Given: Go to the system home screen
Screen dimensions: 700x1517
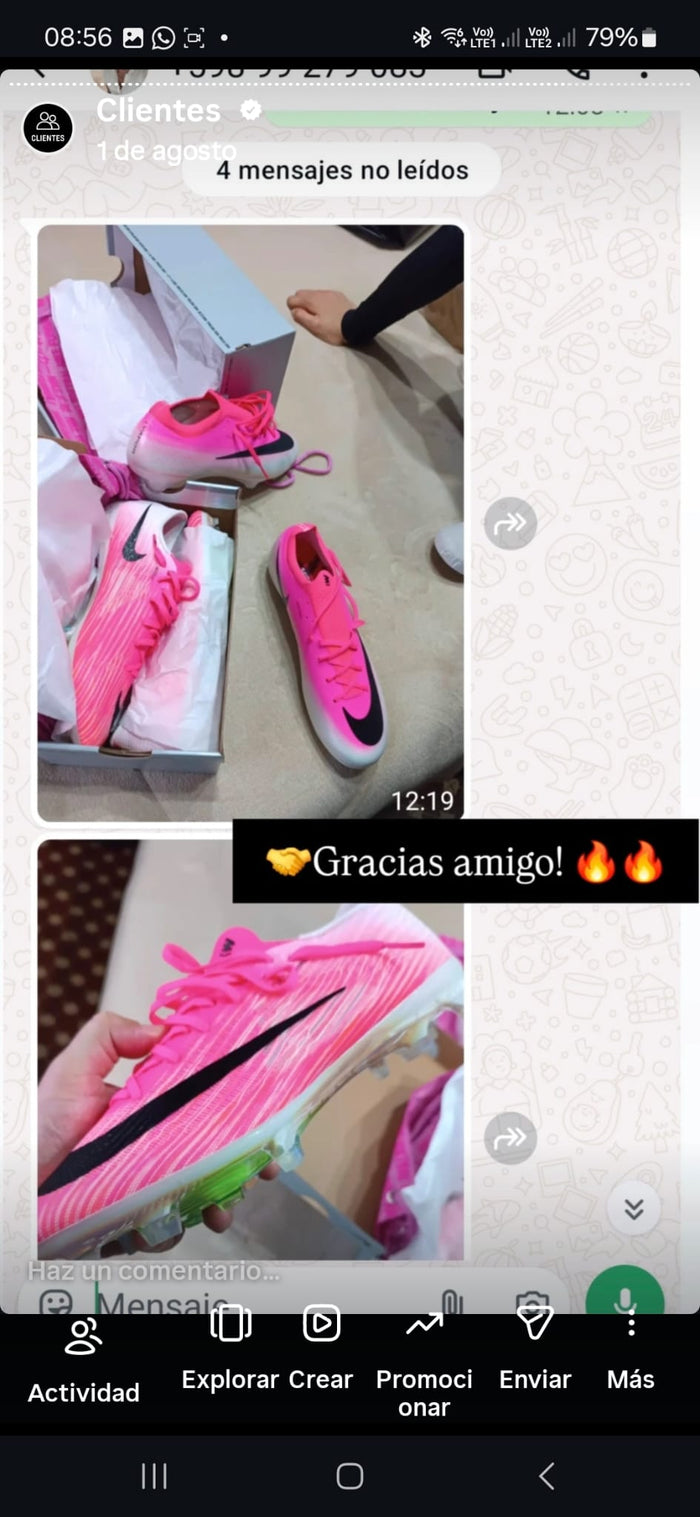Looking at the screenshot, I should point(350,1476).
